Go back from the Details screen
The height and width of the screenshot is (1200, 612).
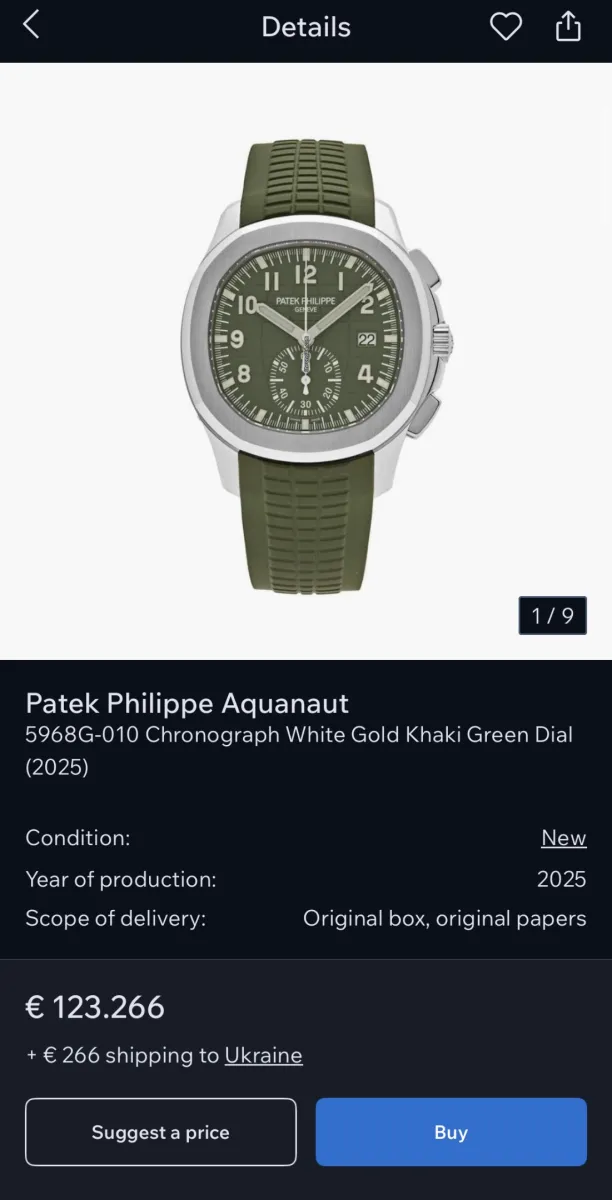(31, 26)
